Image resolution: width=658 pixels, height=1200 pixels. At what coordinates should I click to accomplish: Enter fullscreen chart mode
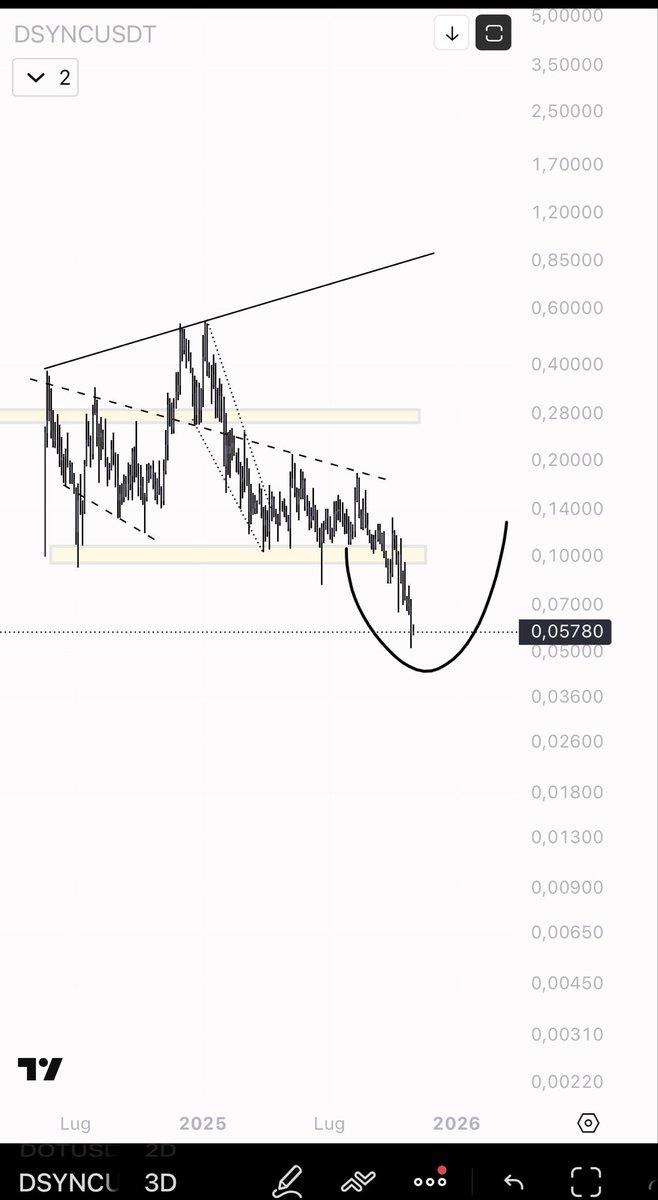(x=586, y=1181)
